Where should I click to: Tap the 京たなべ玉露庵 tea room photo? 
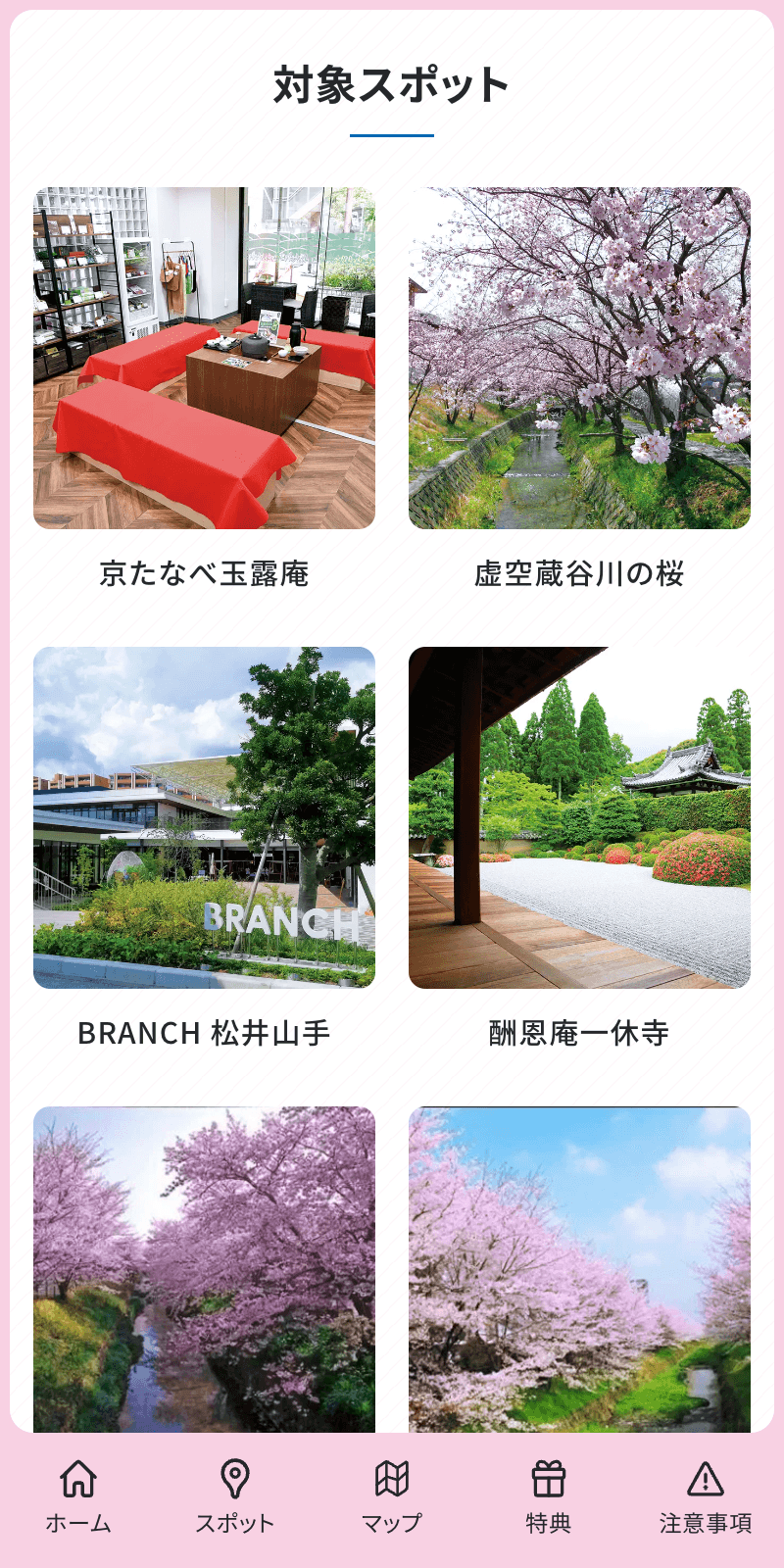(205, 351)
